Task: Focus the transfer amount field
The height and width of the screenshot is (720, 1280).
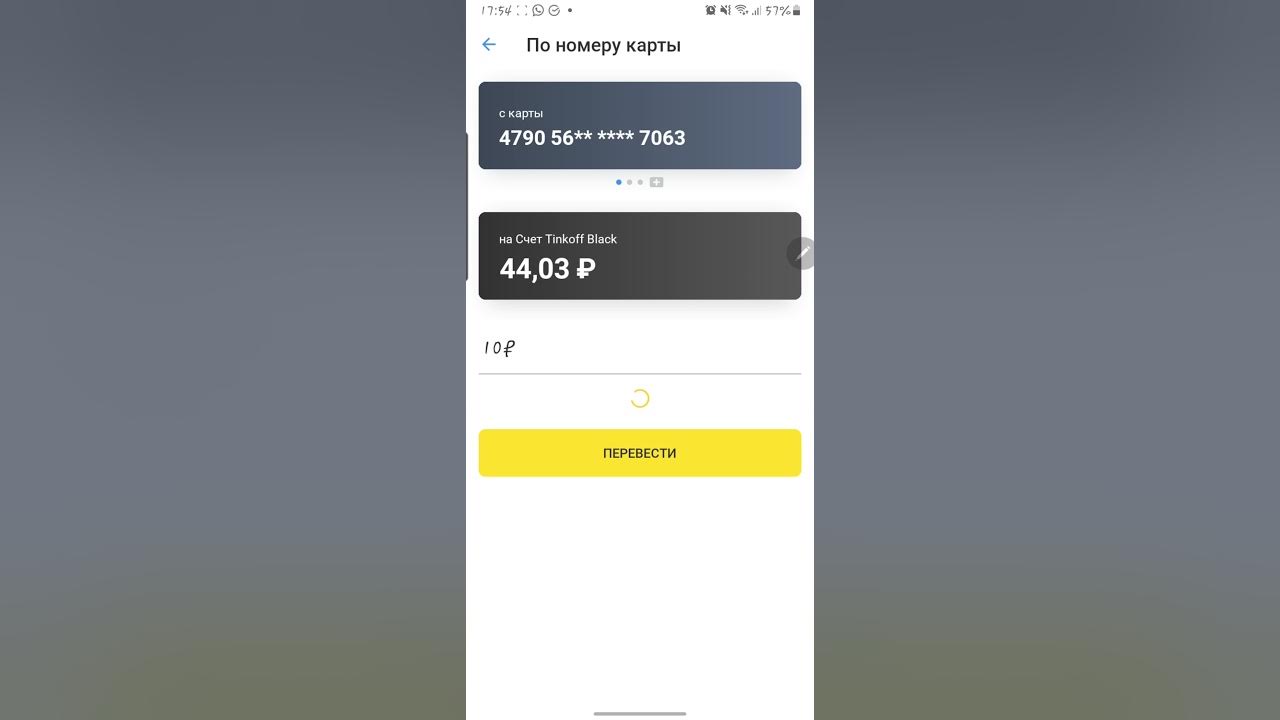Action: pos(640,349)
